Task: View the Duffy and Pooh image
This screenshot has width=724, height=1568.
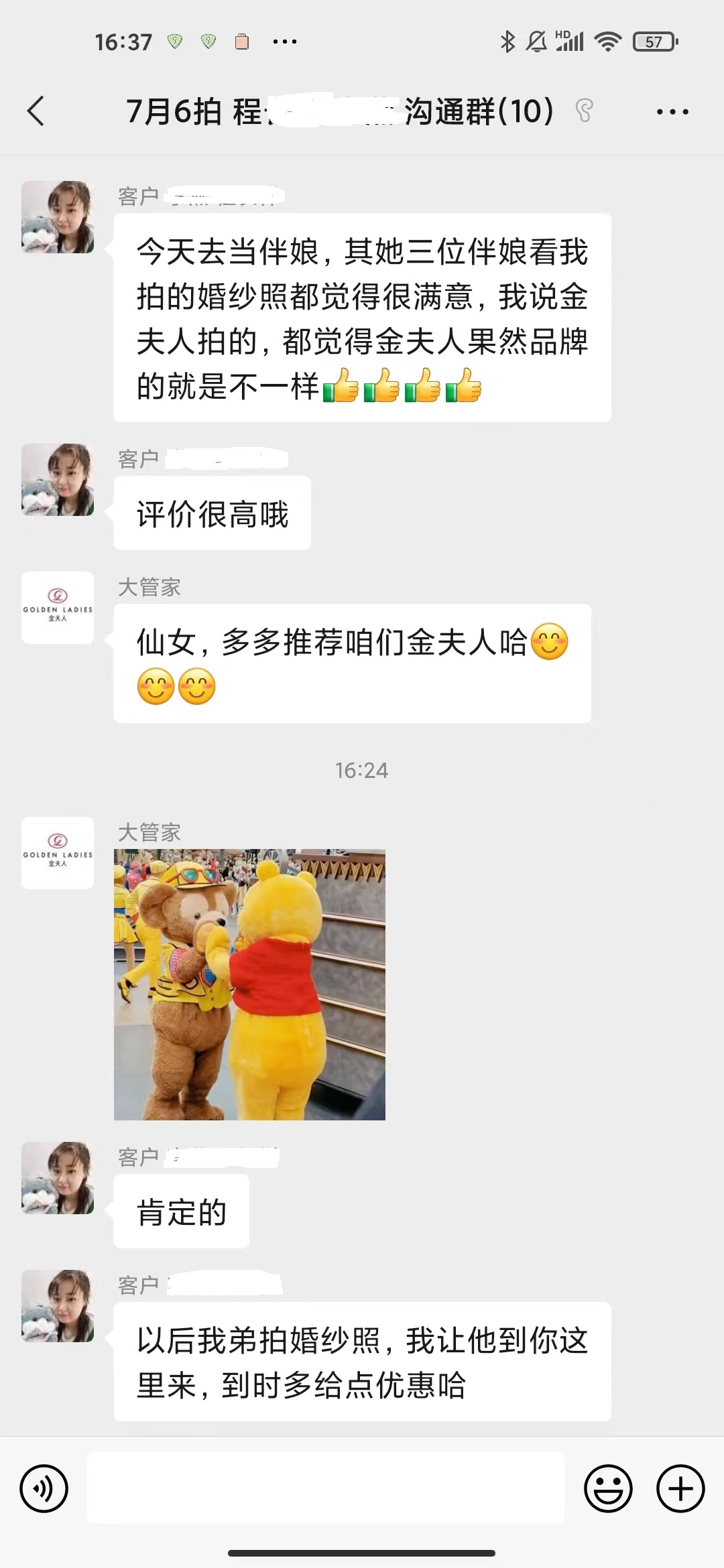Action: pyautogui.click(x=249, y=984)
